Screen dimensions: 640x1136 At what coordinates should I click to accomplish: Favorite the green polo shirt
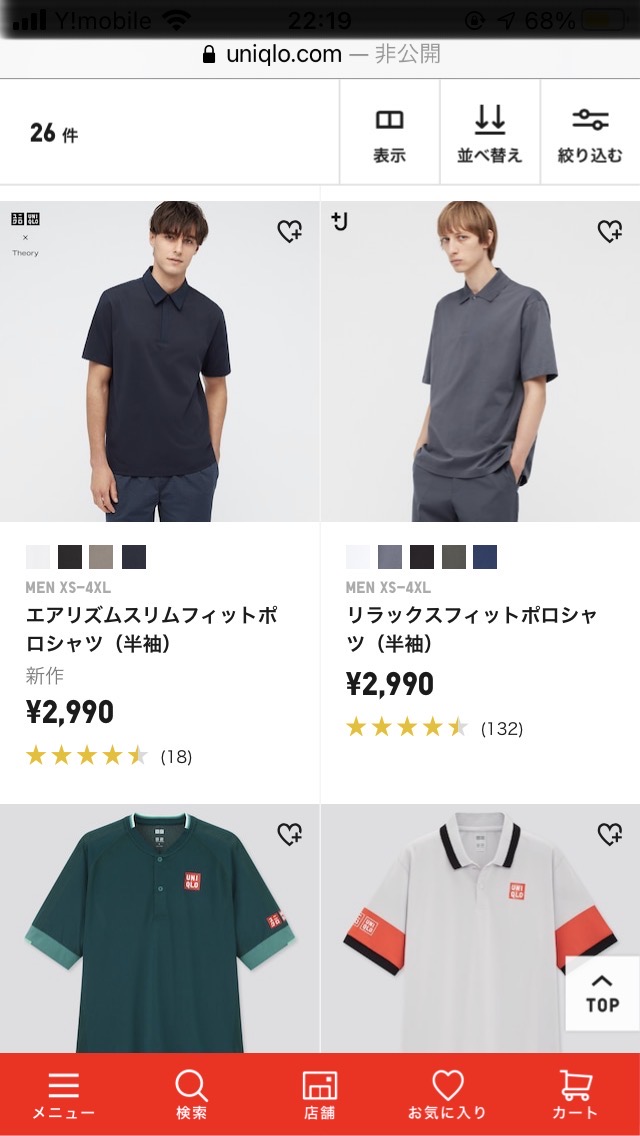click(289, 833)
